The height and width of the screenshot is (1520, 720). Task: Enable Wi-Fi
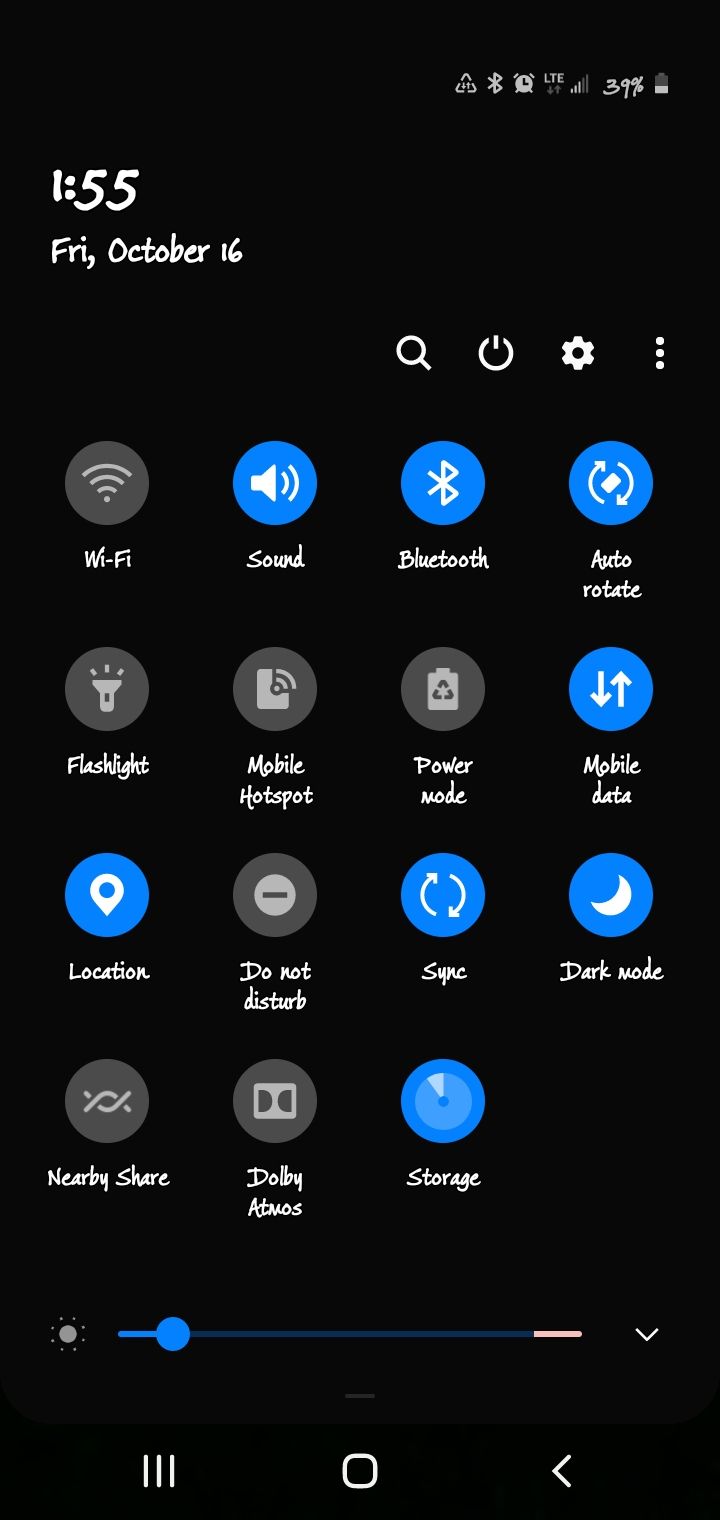click(x=107, y=482)
